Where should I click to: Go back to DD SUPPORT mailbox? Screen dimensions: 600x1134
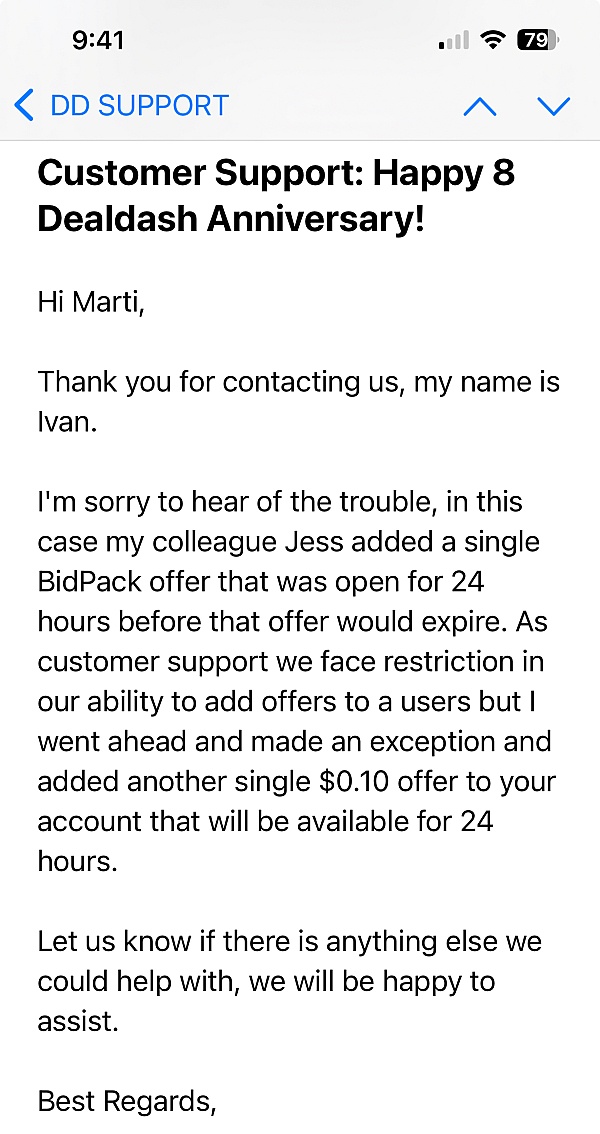tap(120, 105)
